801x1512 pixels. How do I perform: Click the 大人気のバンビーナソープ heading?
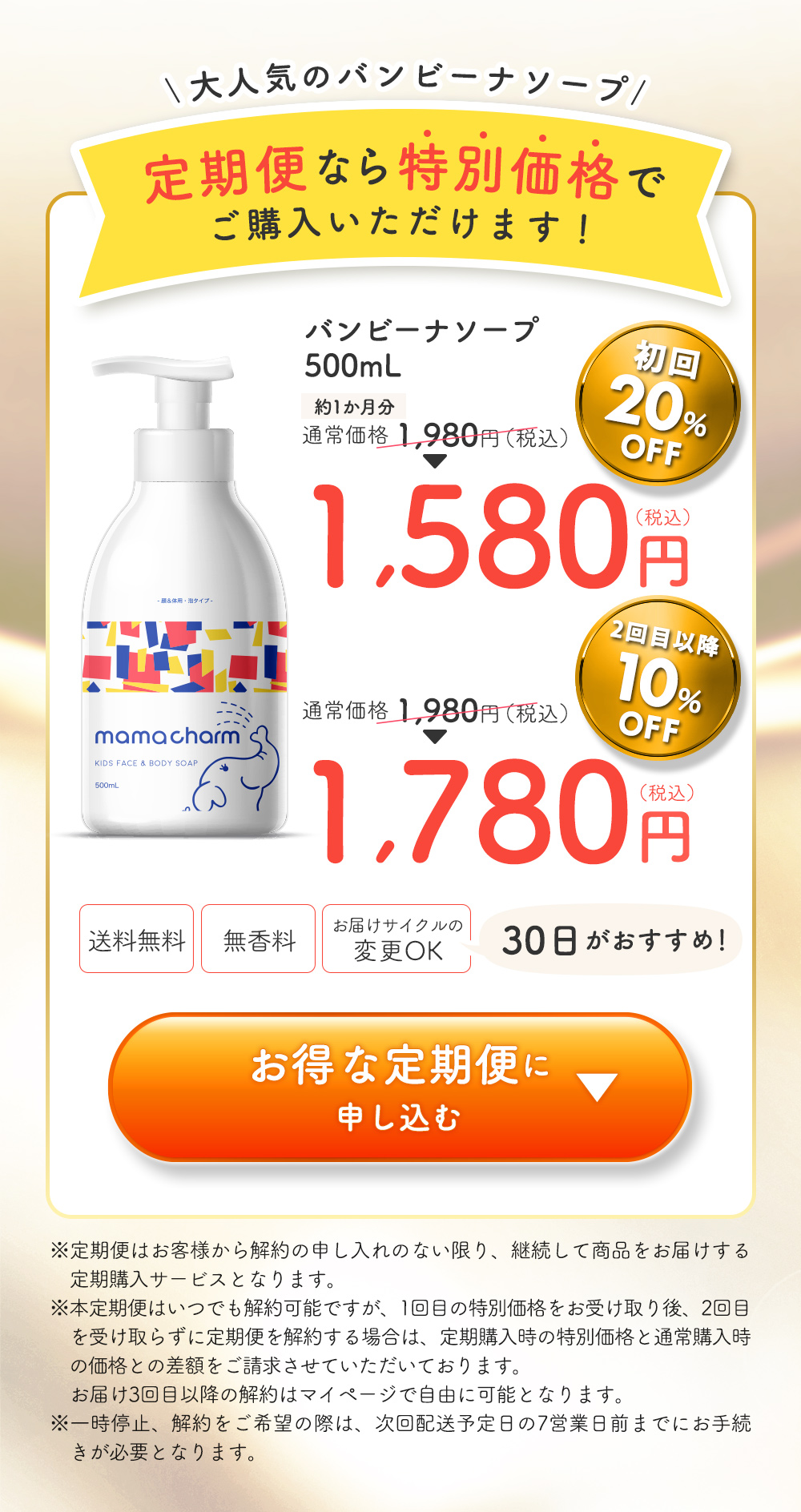tap(400, 84)
